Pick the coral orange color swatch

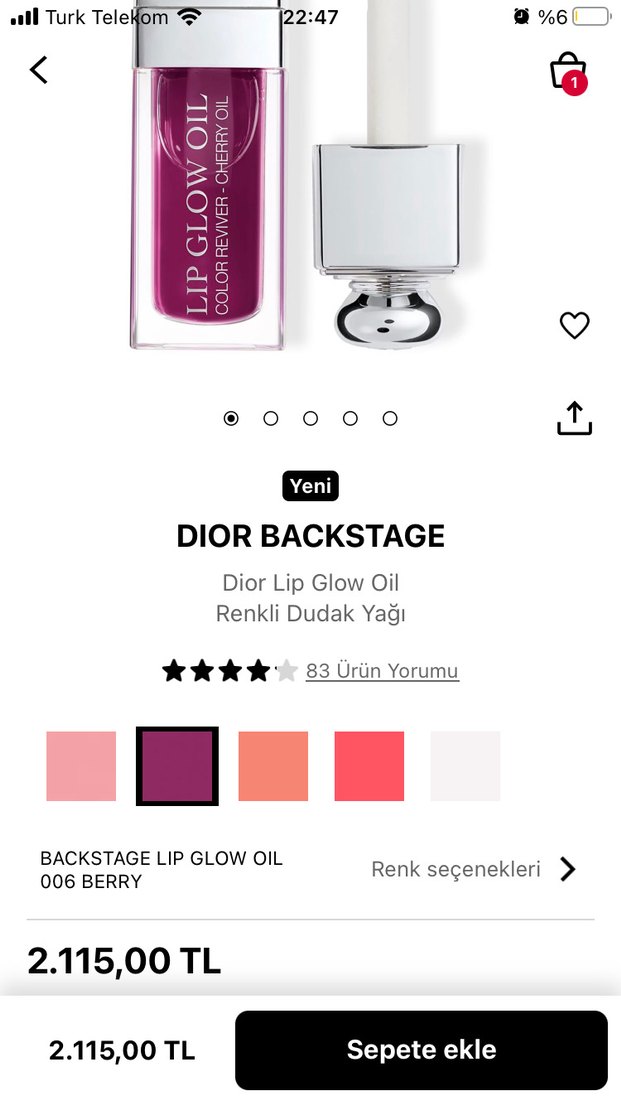point(273,766)
